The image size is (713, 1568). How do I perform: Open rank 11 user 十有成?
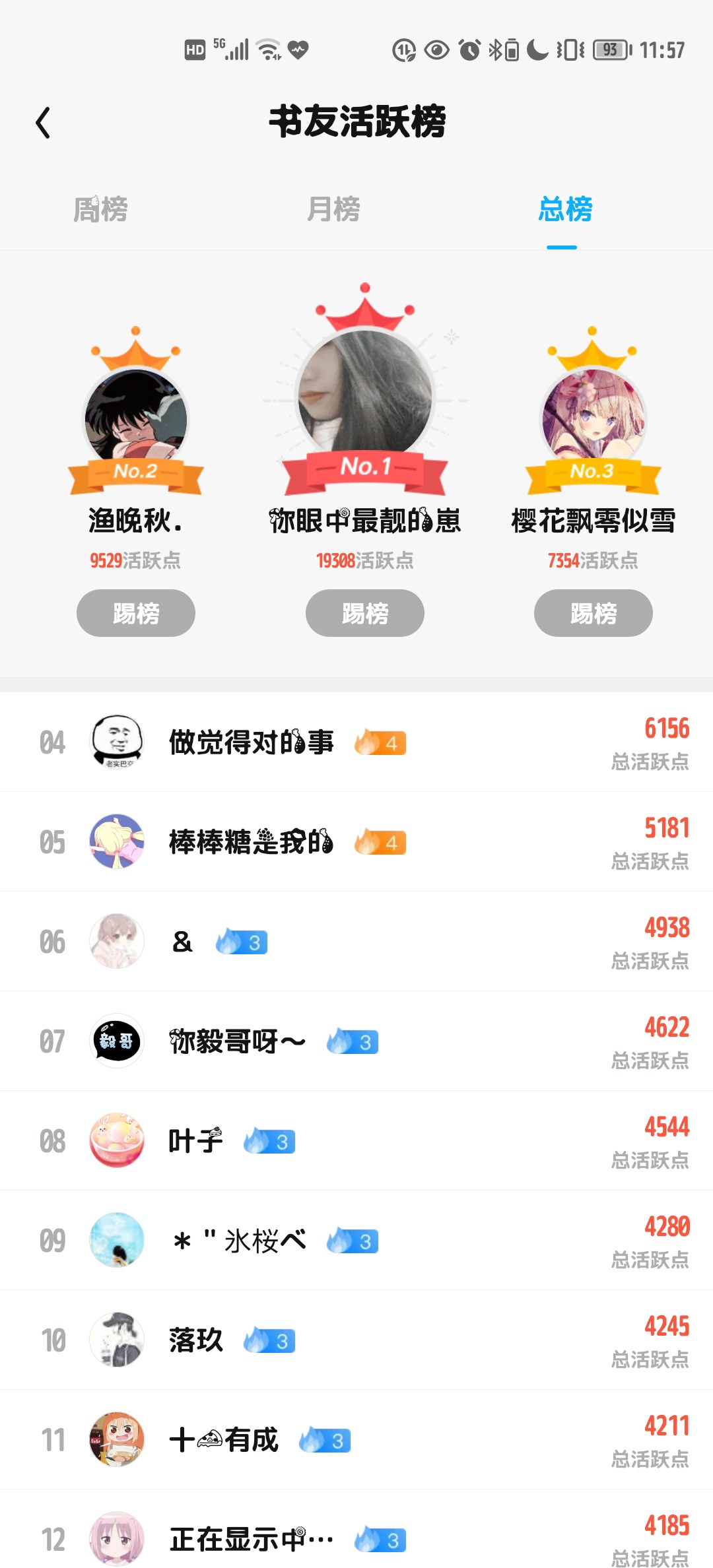coord(356,1440)
